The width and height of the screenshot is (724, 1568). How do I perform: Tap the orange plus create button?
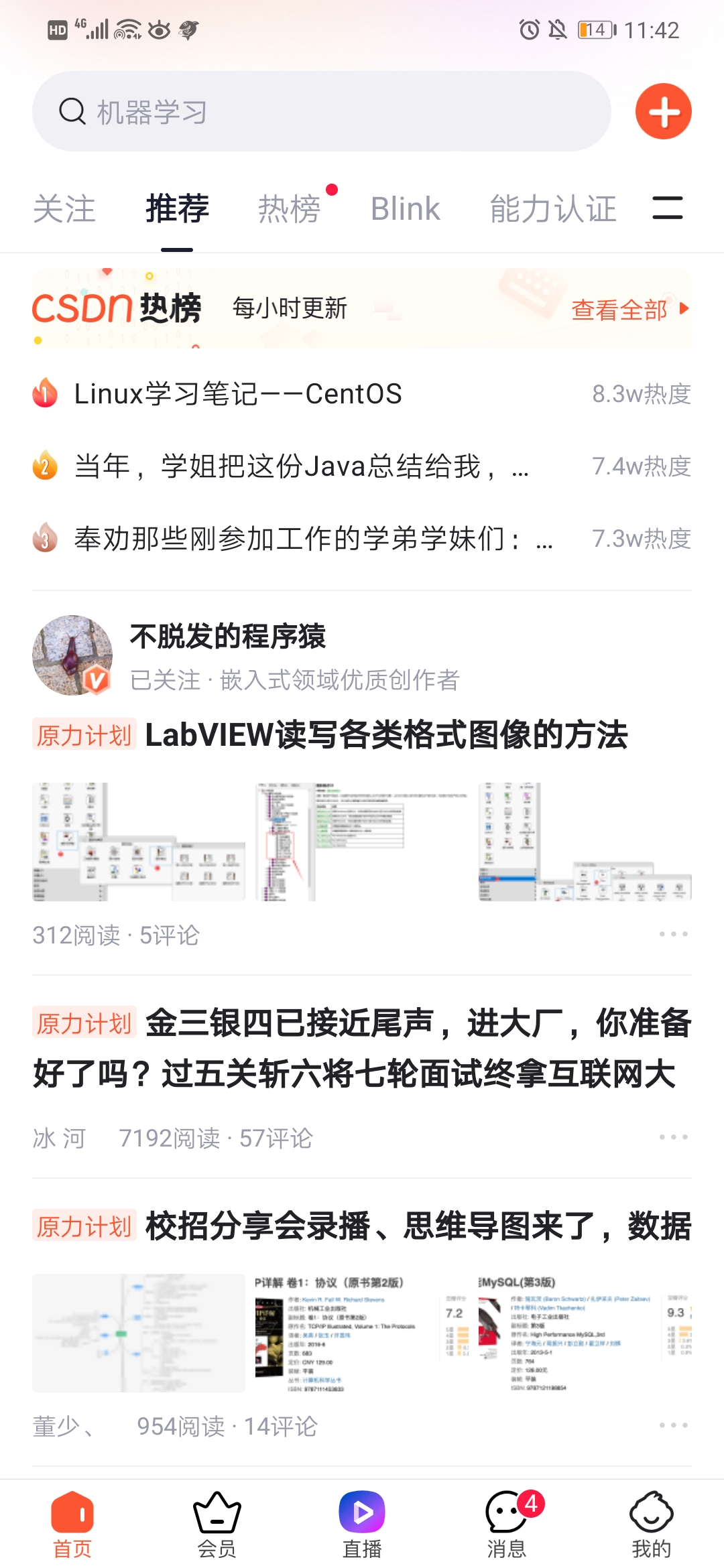[x=663, y=111]
